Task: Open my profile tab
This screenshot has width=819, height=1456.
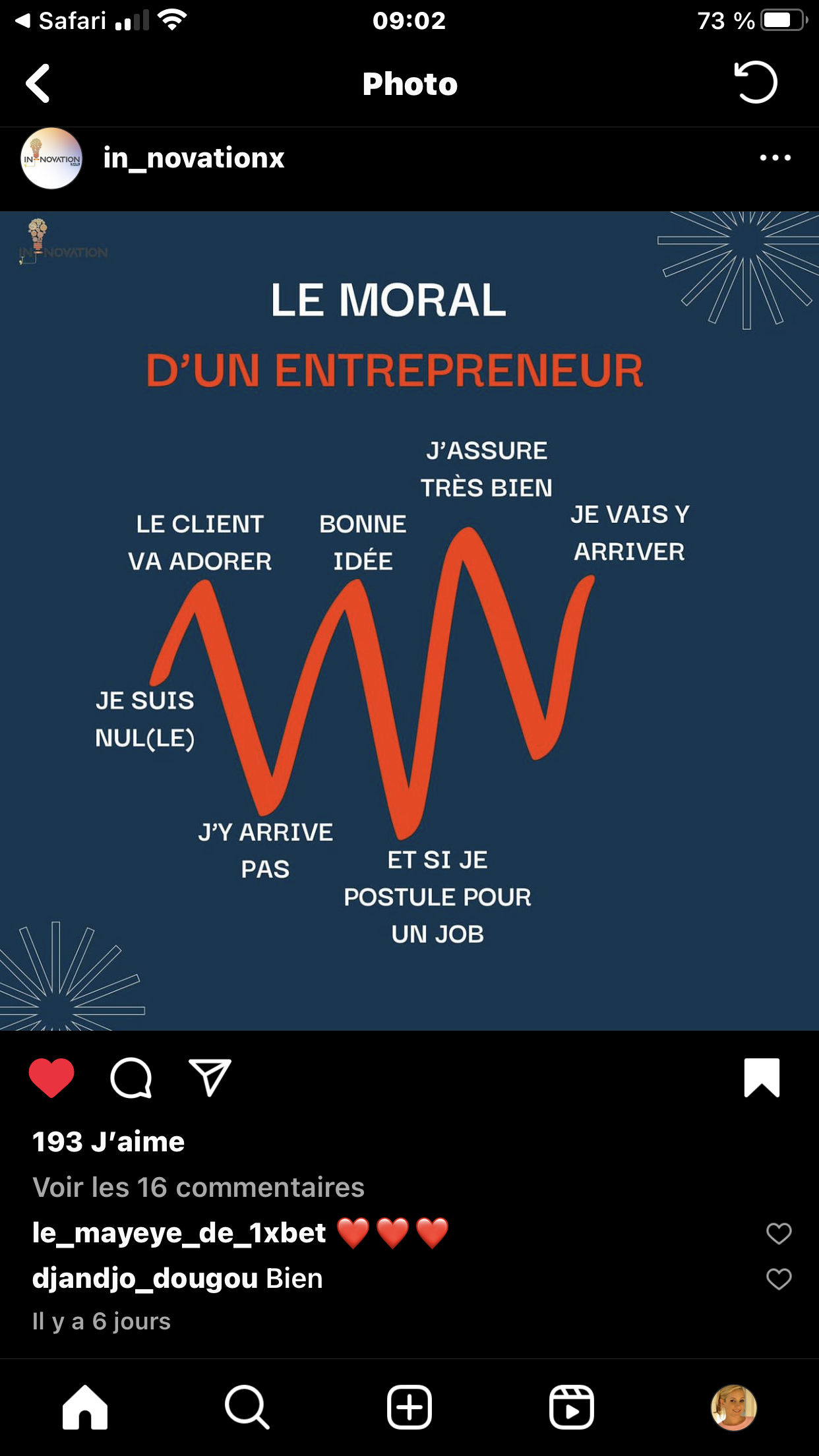Action: click(734, 1407)
